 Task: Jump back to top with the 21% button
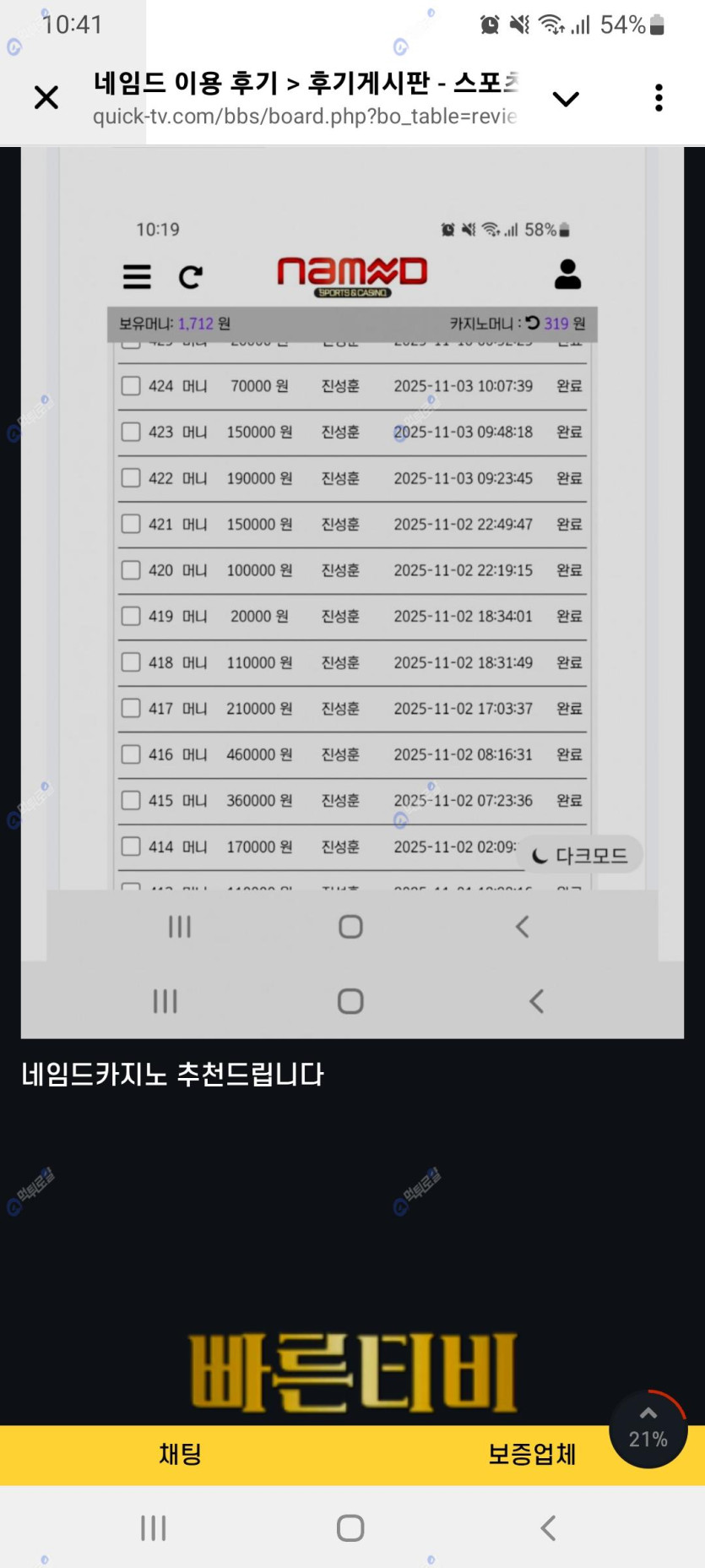tap(648, 1429)
